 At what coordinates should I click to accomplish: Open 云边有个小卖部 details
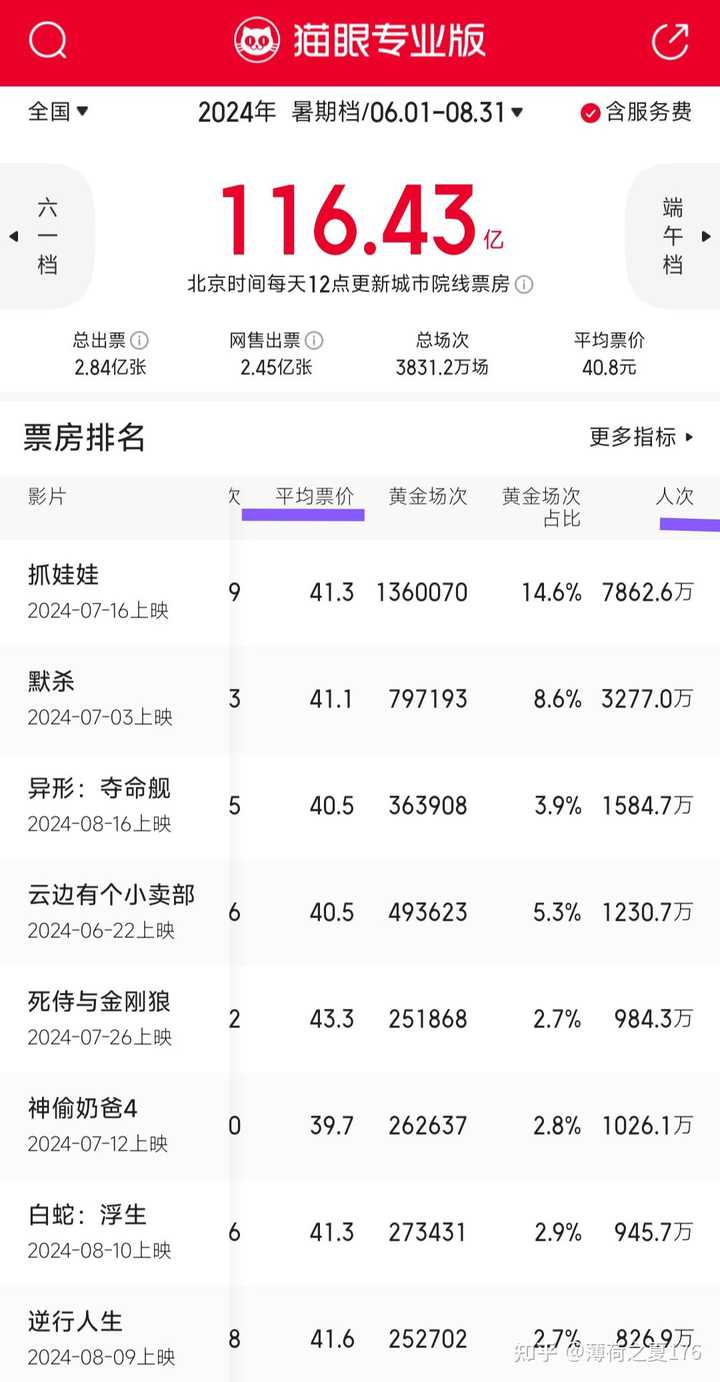point(111,895)
